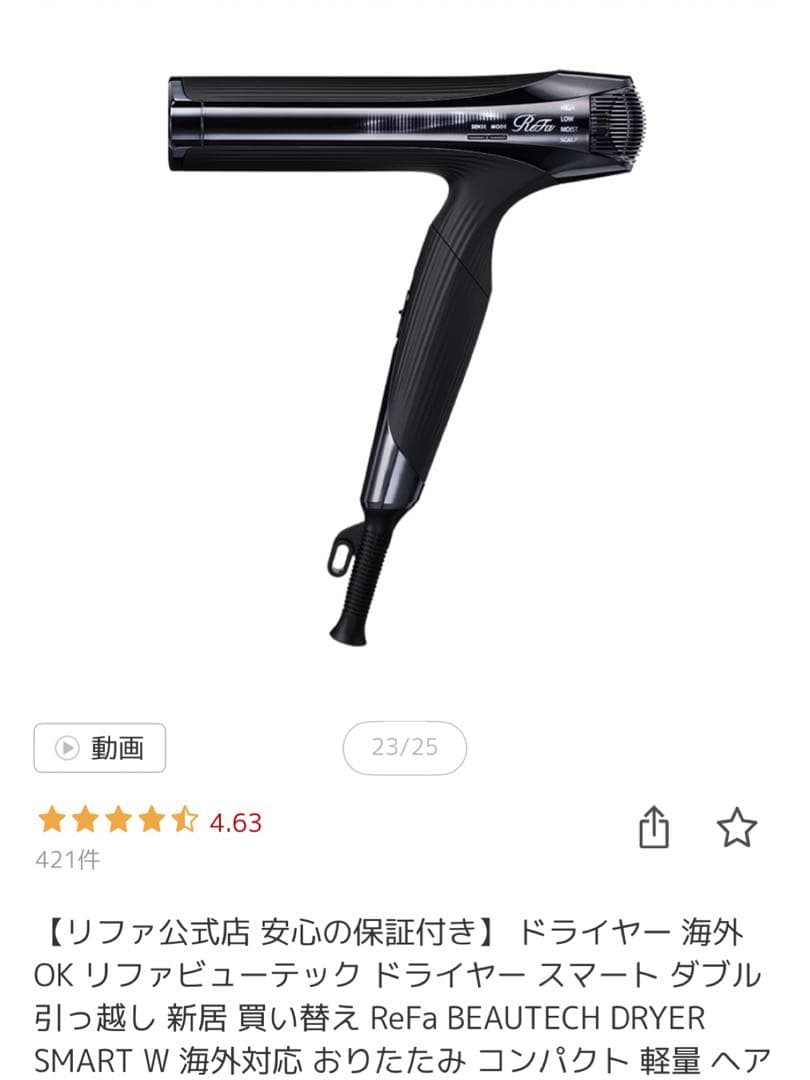Tap the favorite star icon to bookmark product
The width and height of the screenshot is (810, 1080).
click(737, 825)
